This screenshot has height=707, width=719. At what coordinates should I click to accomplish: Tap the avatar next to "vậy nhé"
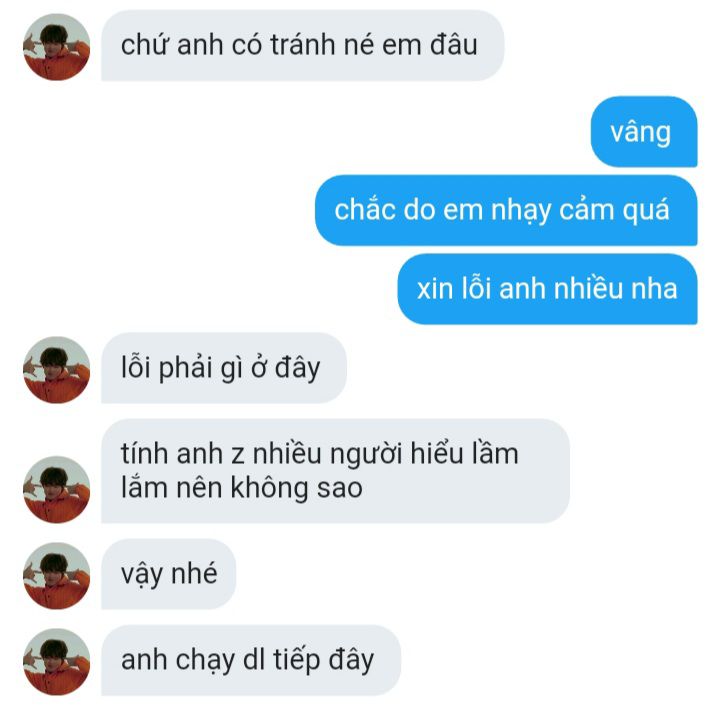[57, 575]
